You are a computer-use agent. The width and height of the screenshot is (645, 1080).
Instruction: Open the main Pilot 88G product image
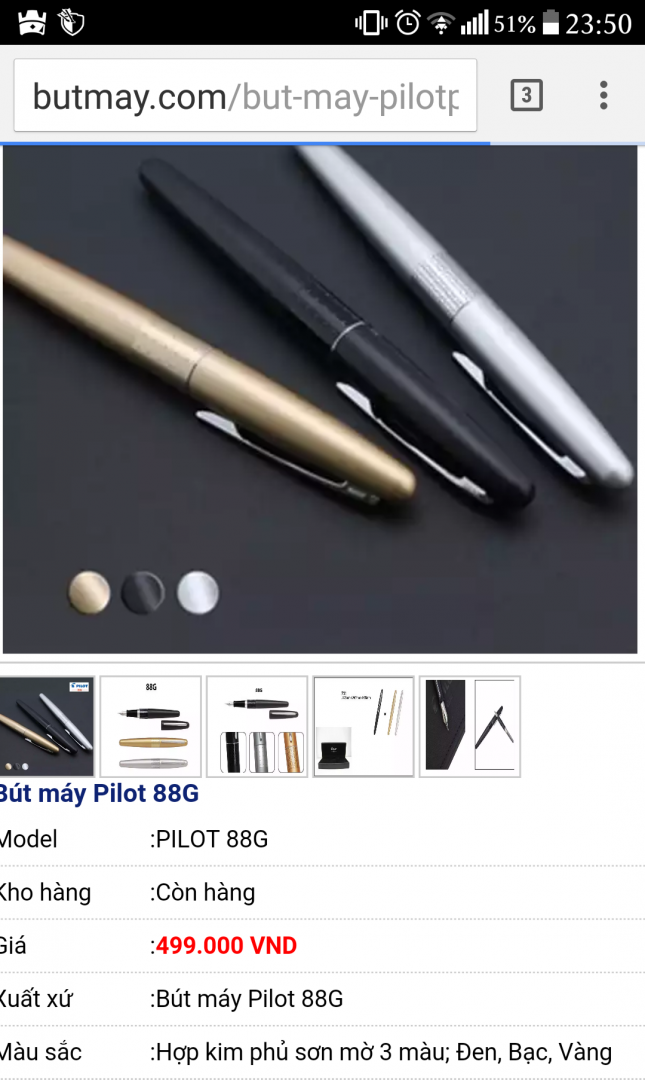(320, 400)
